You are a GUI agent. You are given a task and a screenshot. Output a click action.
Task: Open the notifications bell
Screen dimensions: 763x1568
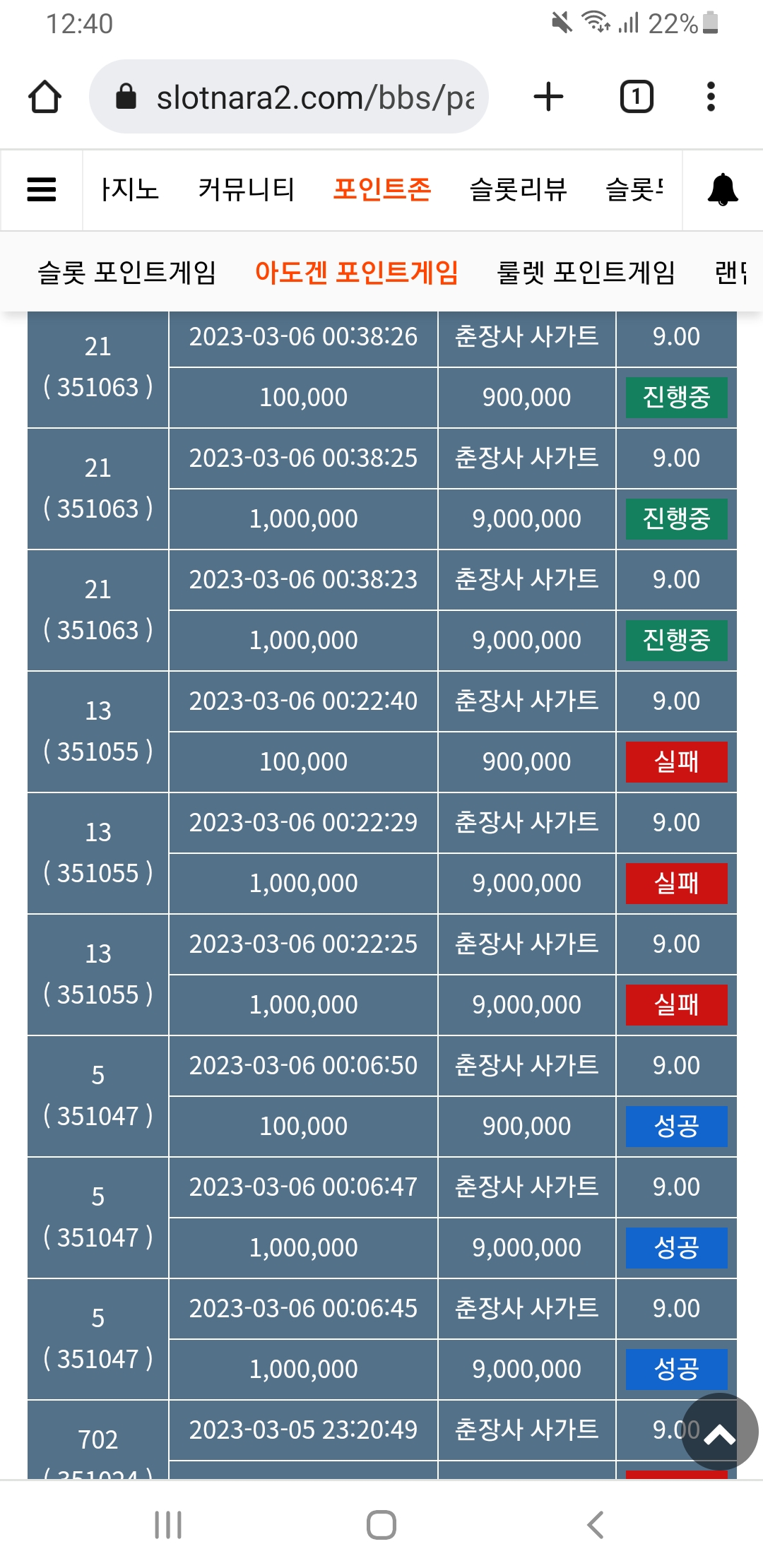(723, 190)
